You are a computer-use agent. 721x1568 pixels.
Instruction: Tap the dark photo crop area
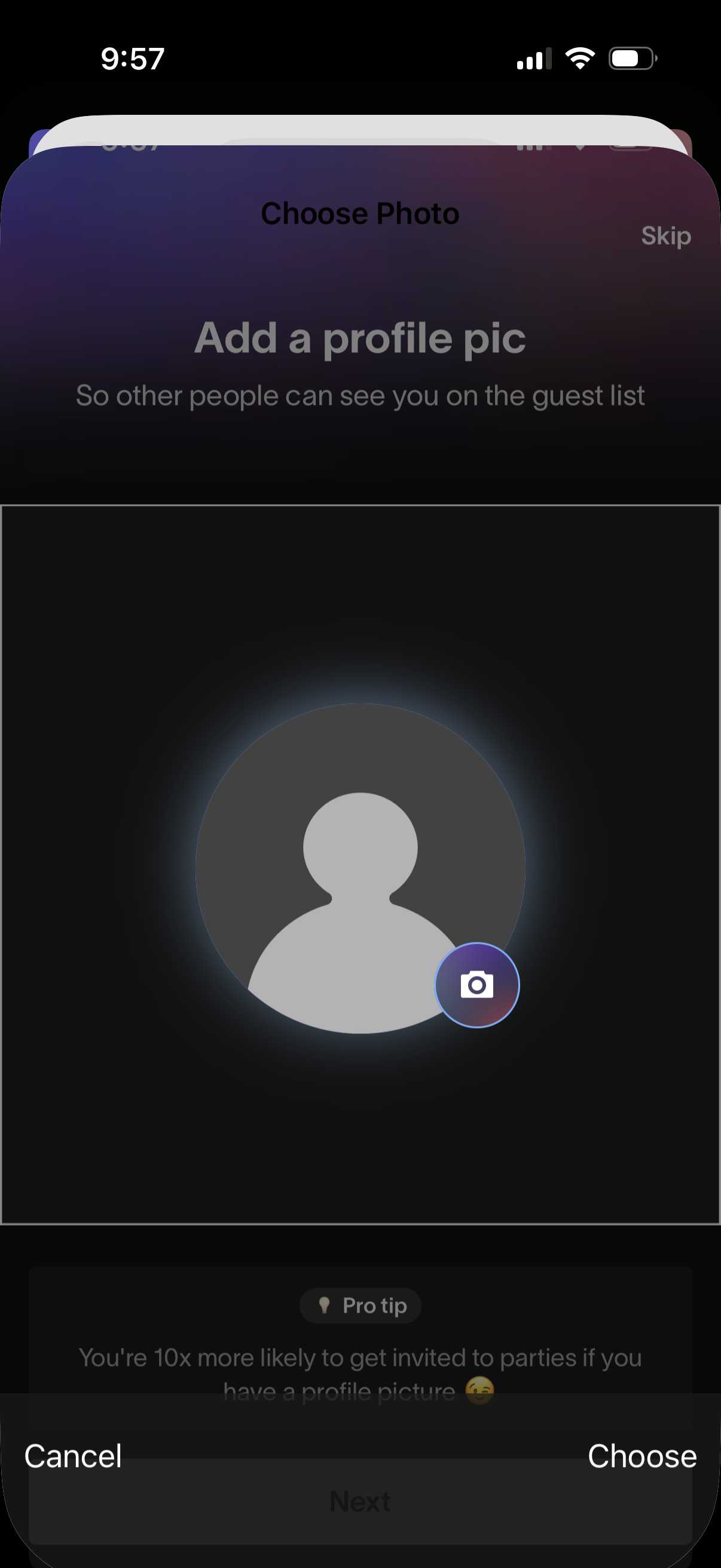pos(122,609)
